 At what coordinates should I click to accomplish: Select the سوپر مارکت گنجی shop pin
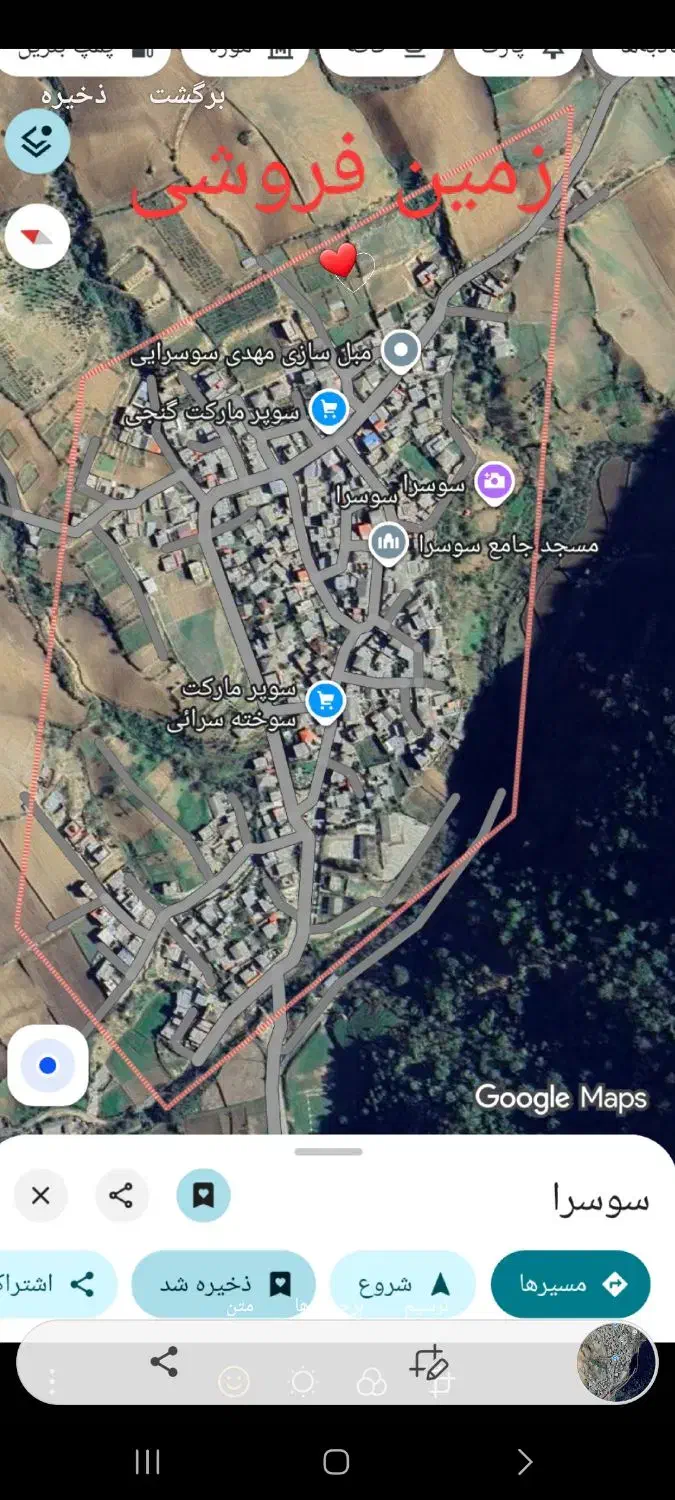(327, 409)
